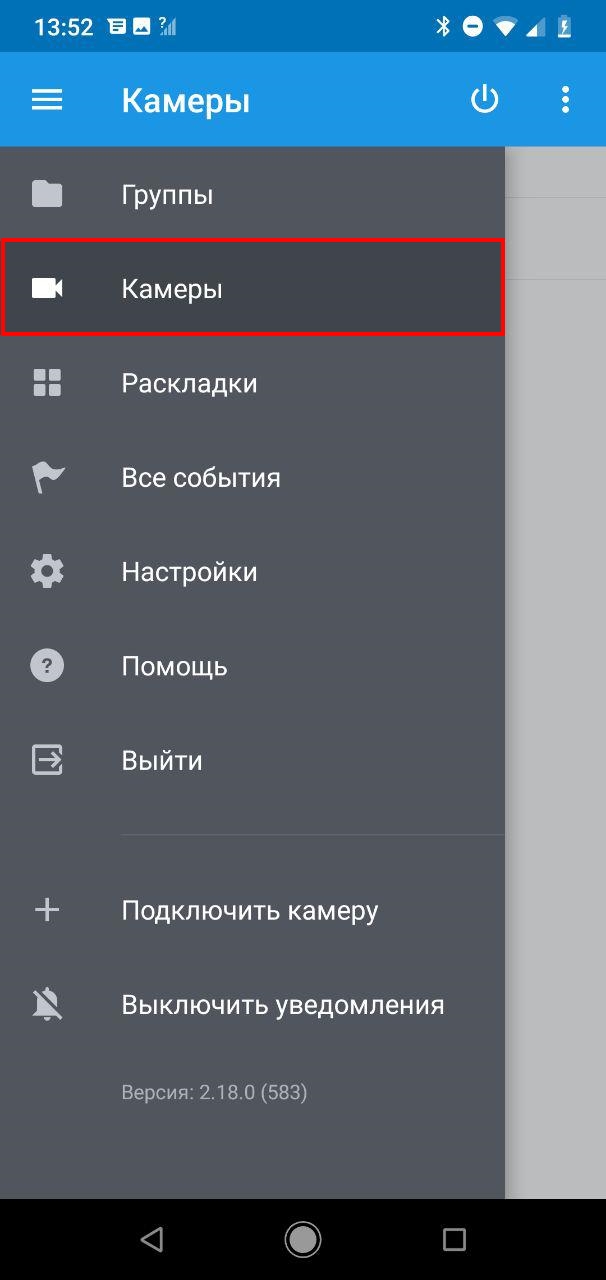
Task: Tap the system back button
Action: [152, 1240]
